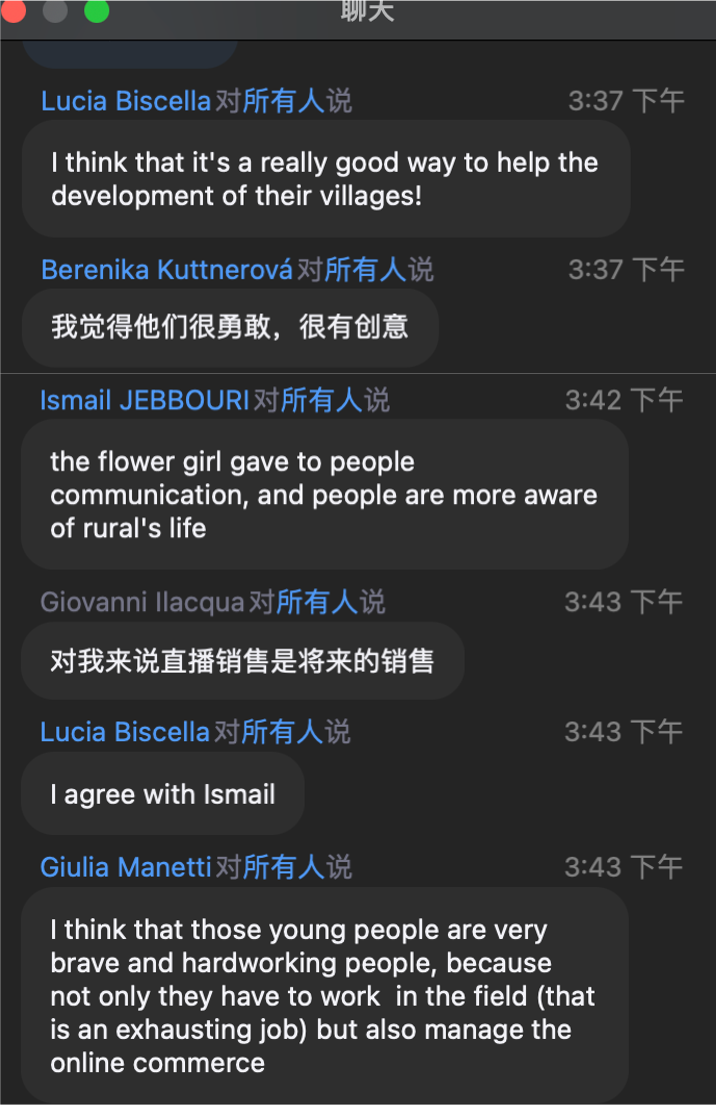Maximize the chat window with green button
Viewport: 716px width, 1106px height.
click(95, 8)
